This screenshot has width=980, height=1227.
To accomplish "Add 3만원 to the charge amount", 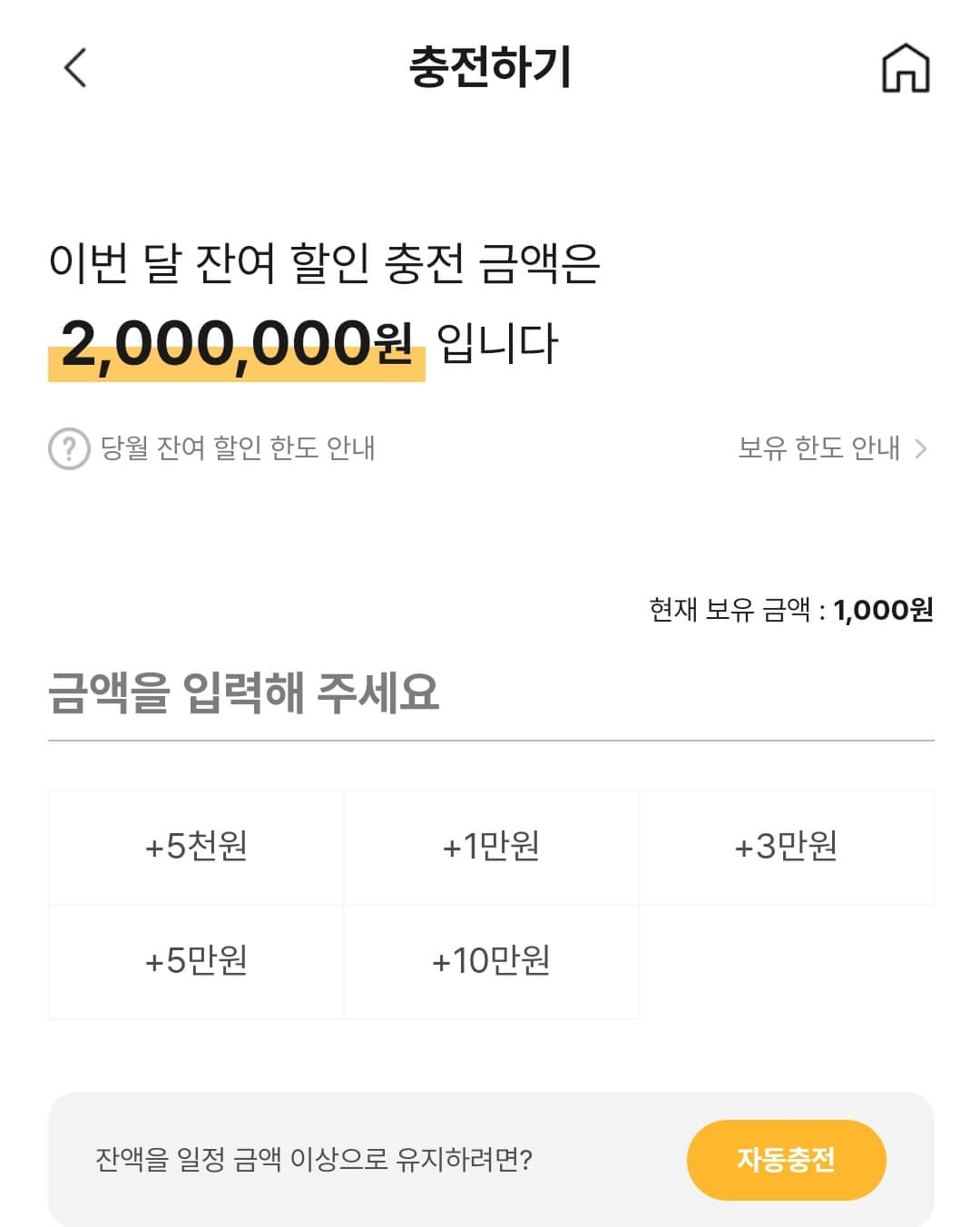I will tap(788, 847).
